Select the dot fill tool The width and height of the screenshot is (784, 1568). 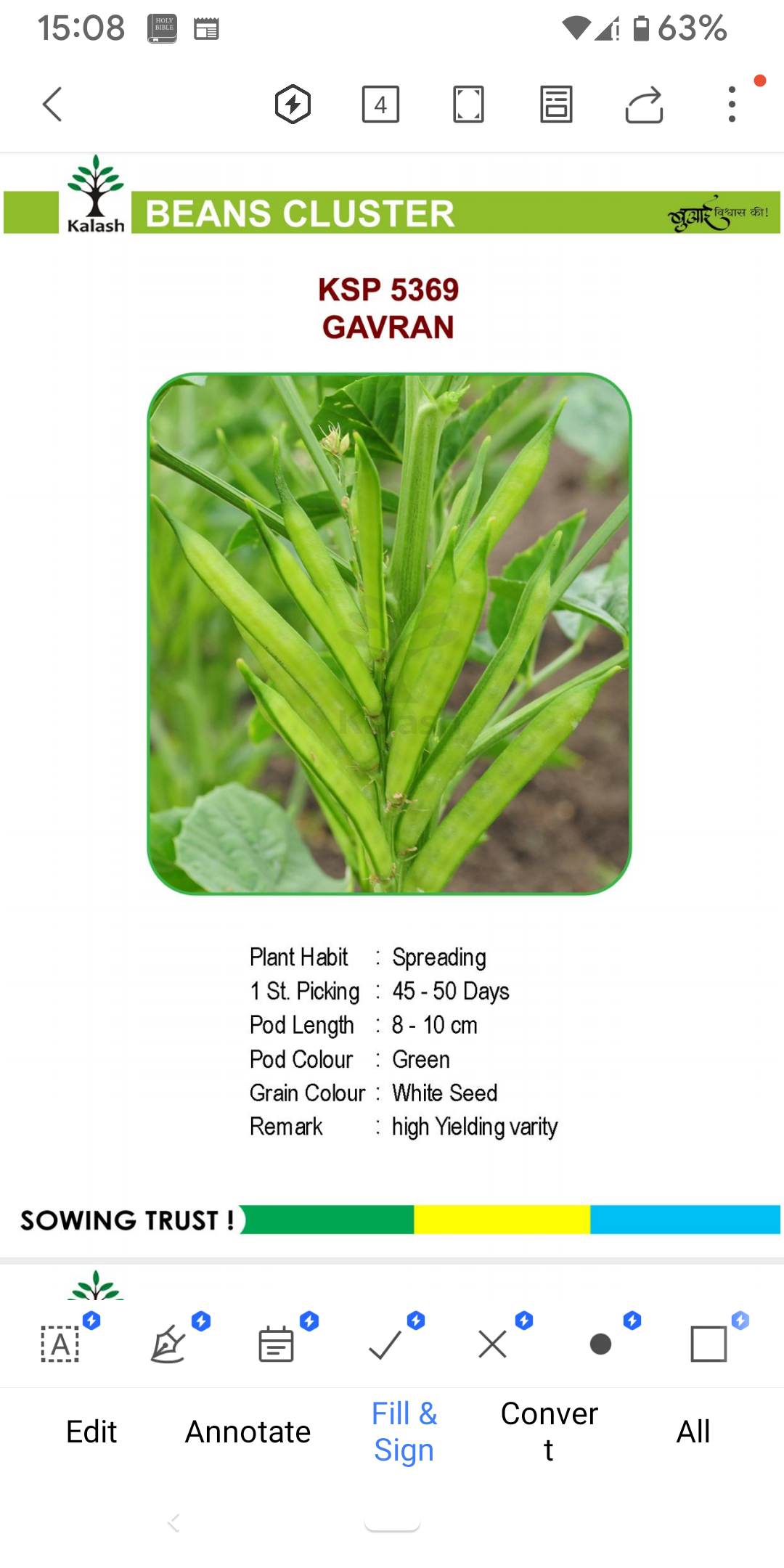click(x=600, y=1344)
